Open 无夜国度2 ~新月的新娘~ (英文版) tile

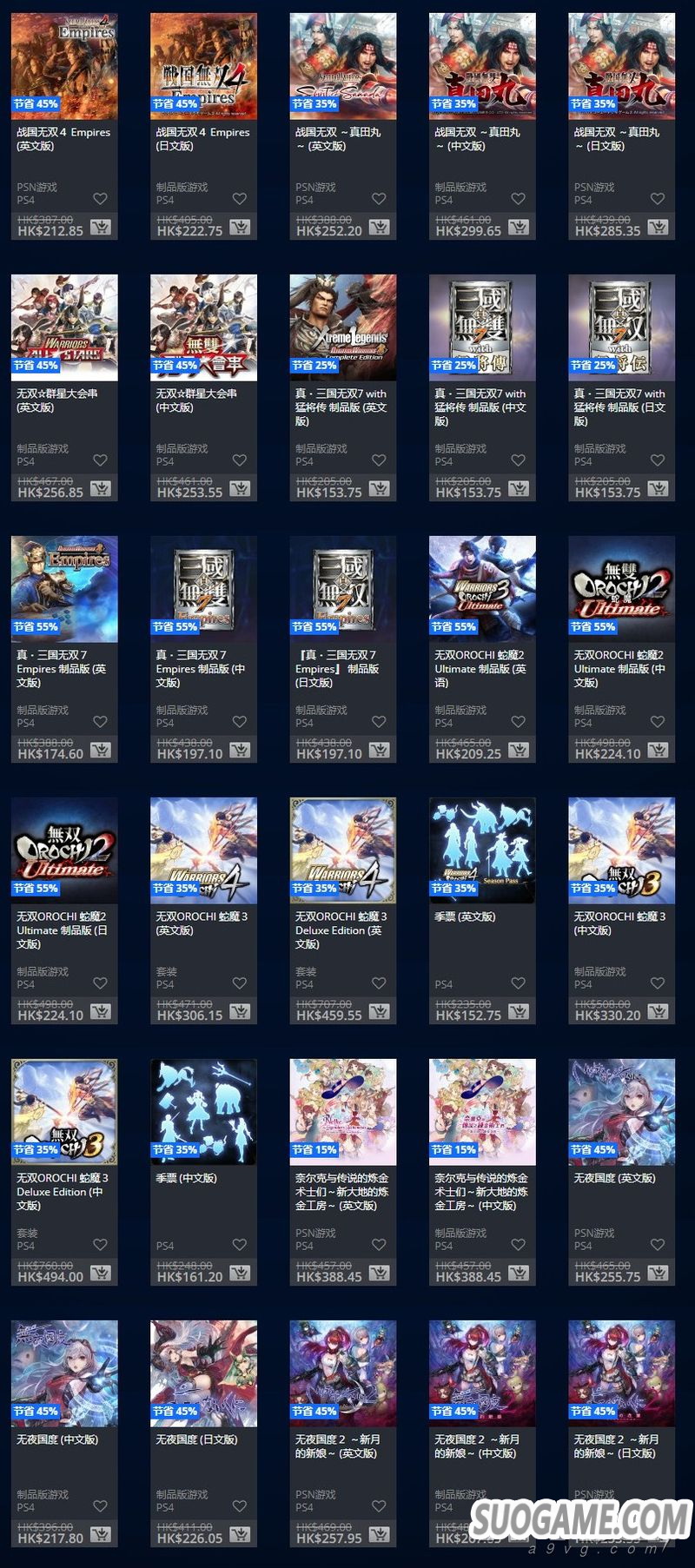pyautogui.click(x=343, y=1373)
